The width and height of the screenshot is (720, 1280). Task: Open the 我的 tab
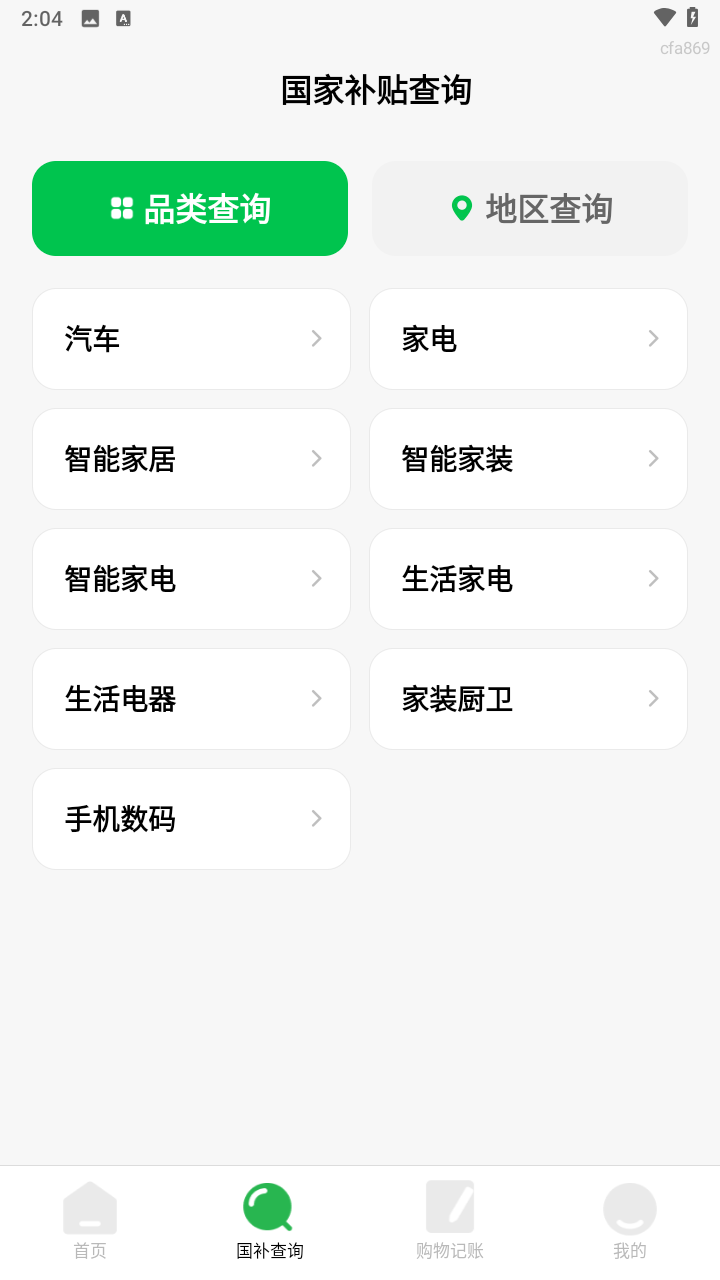(630, 1220)
